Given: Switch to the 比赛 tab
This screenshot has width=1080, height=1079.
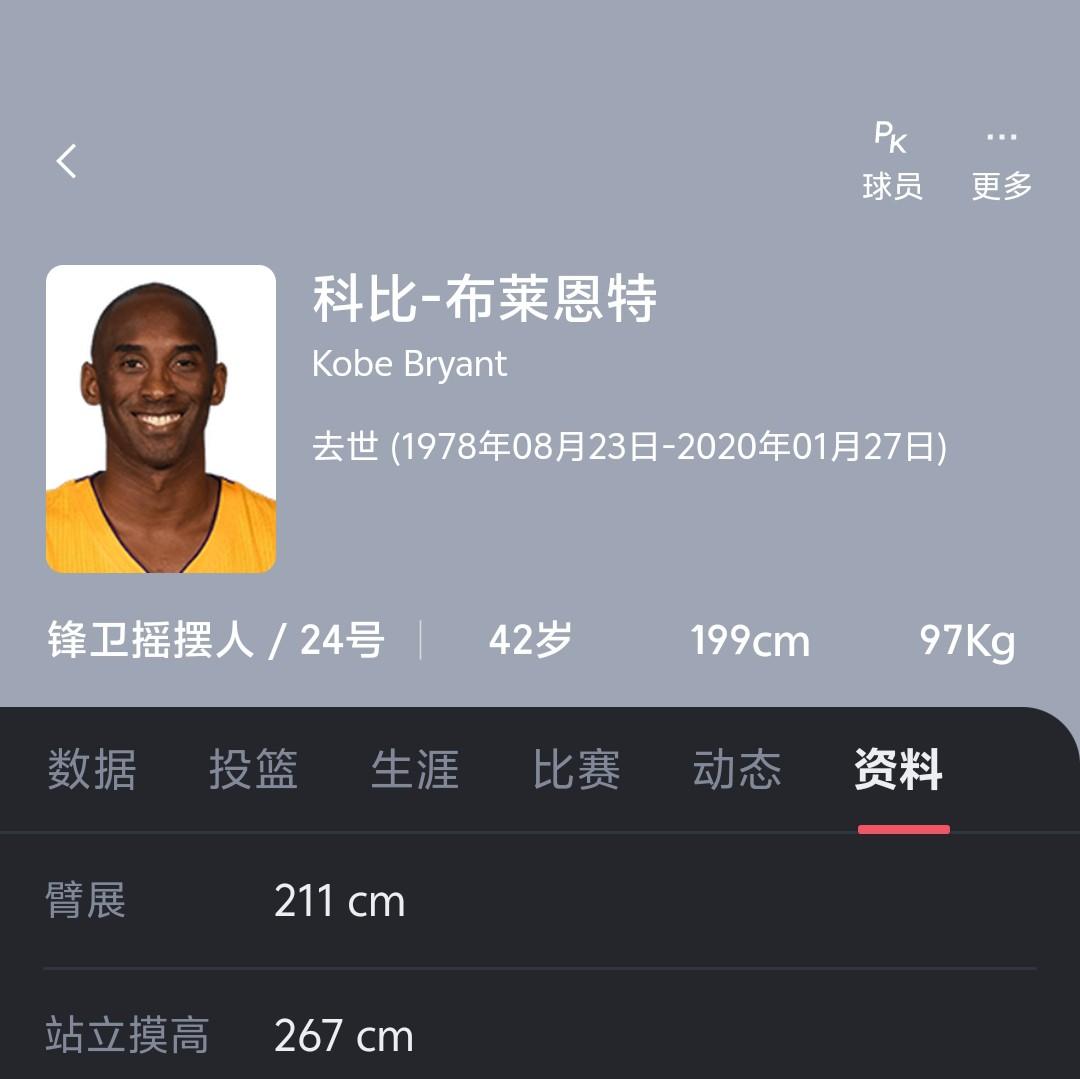Looking at the screenshot, I should click(576, 770).
